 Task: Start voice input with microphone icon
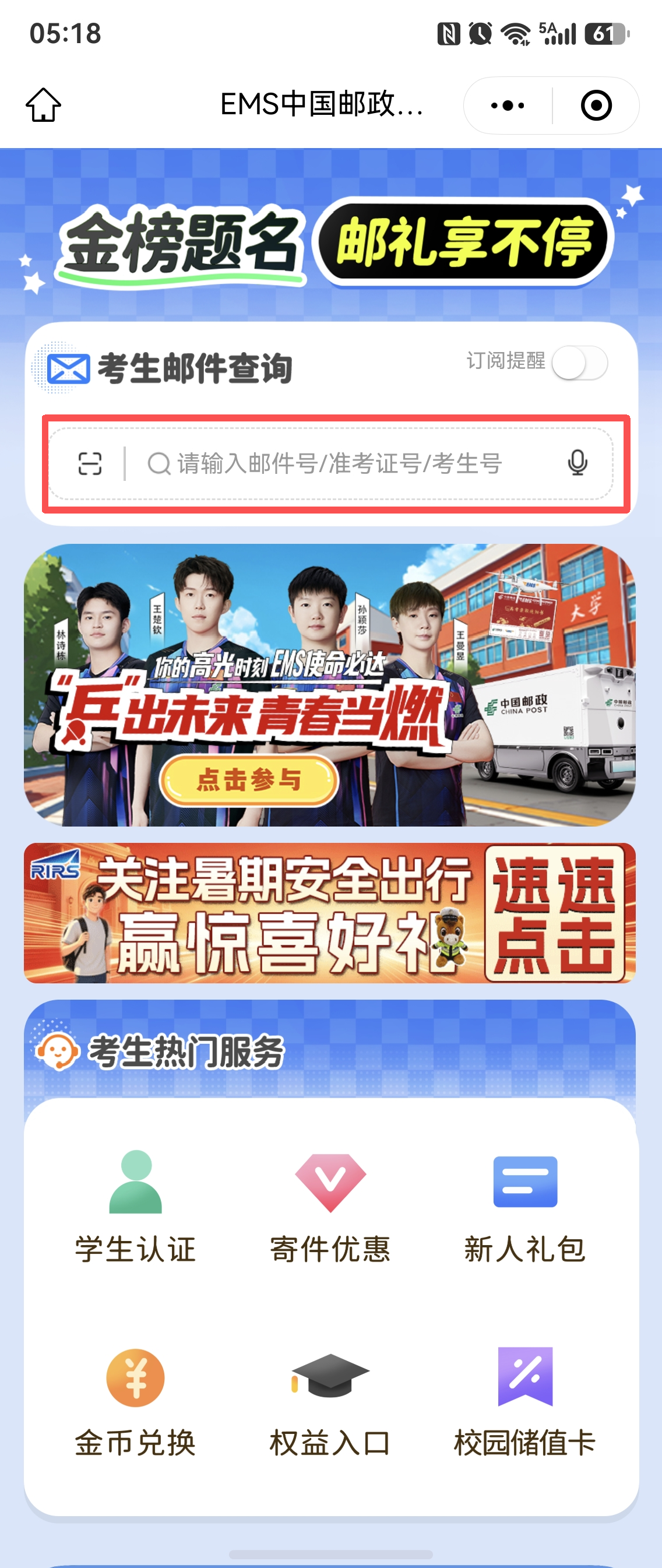coord(578,463)
